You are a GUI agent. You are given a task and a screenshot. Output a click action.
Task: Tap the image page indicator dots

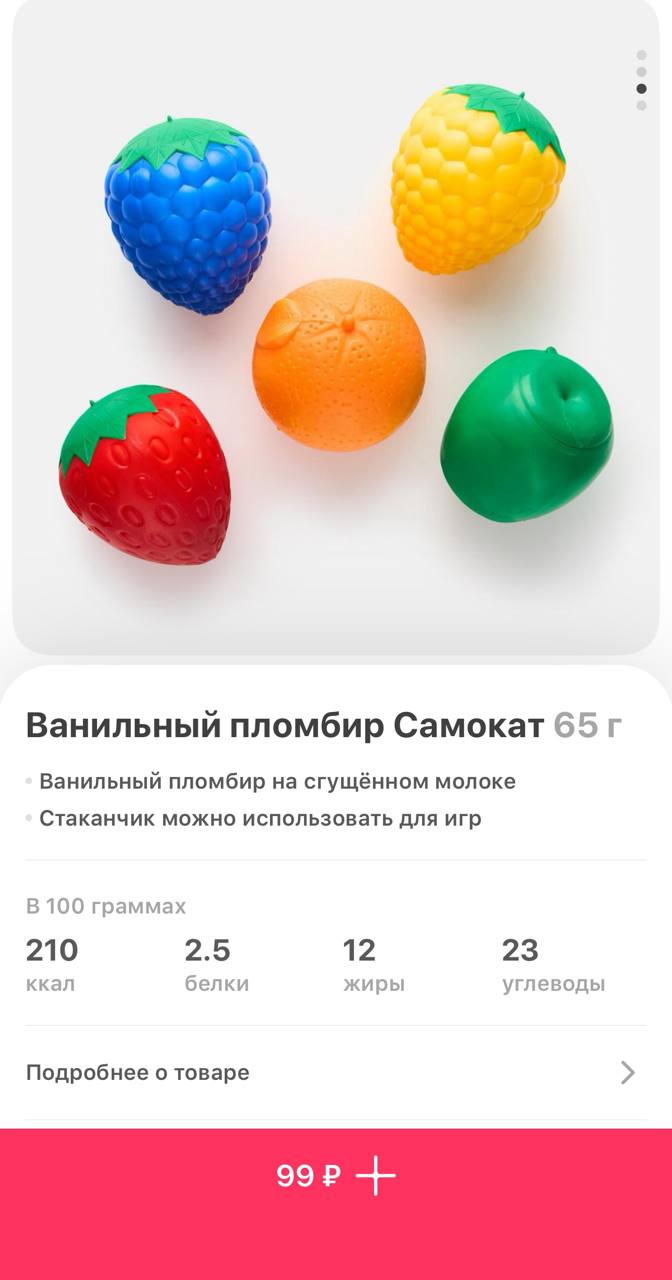tap(641, 80)
